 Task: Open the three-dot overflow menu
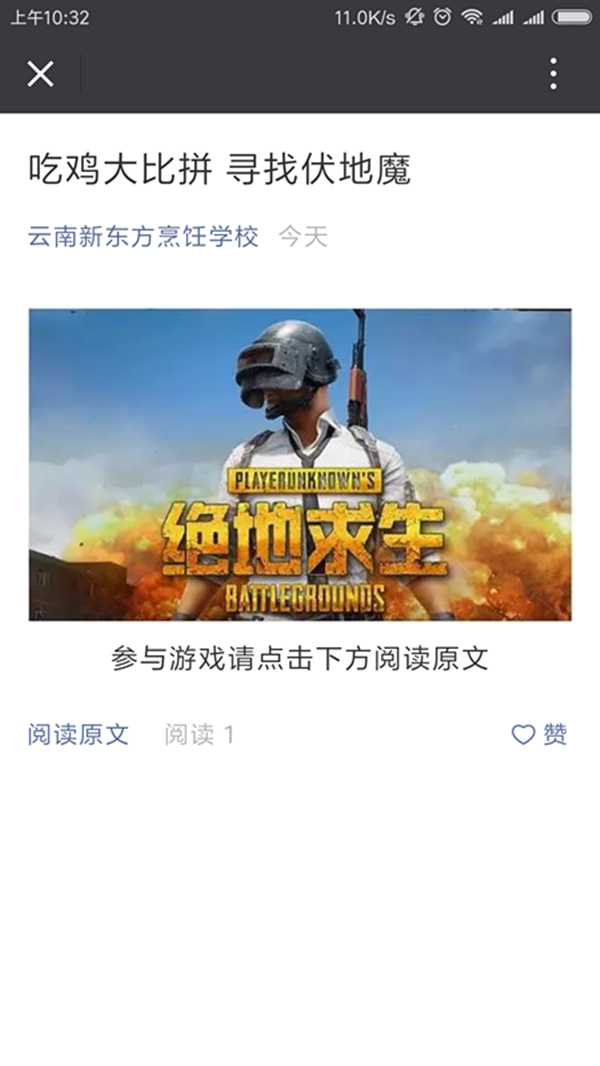[x=553, y=74]
